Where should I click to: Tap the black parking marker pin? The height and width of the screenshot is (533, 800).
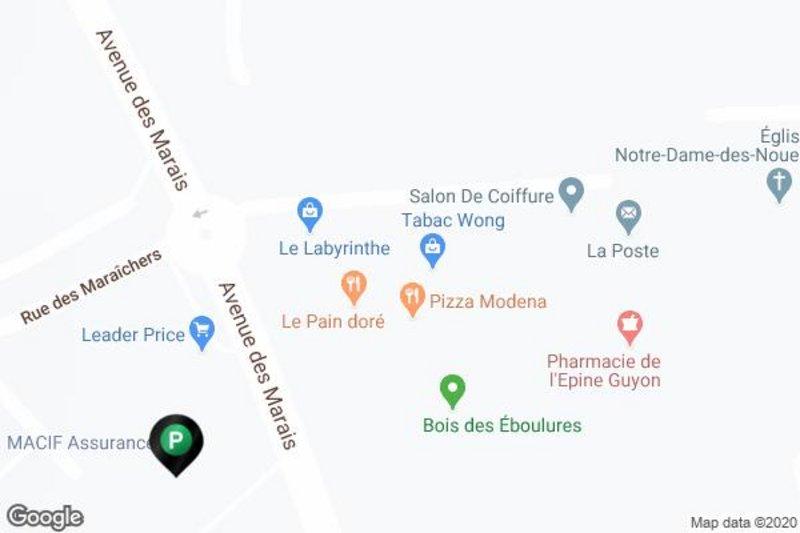(176, 441)
